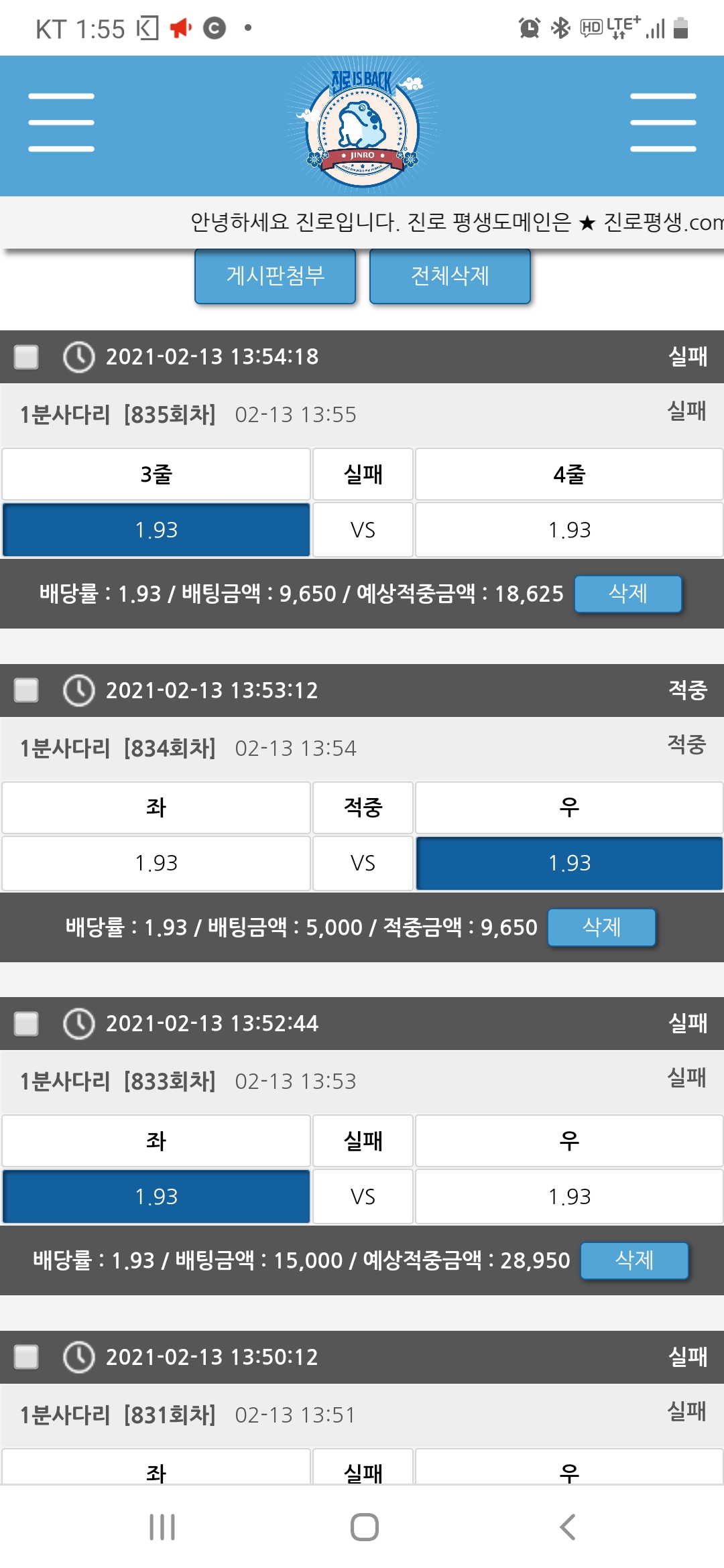This screenshot has width=724, height=1568.
Task: Open the left hamburger menu
Action: click(x=61, y=123)
